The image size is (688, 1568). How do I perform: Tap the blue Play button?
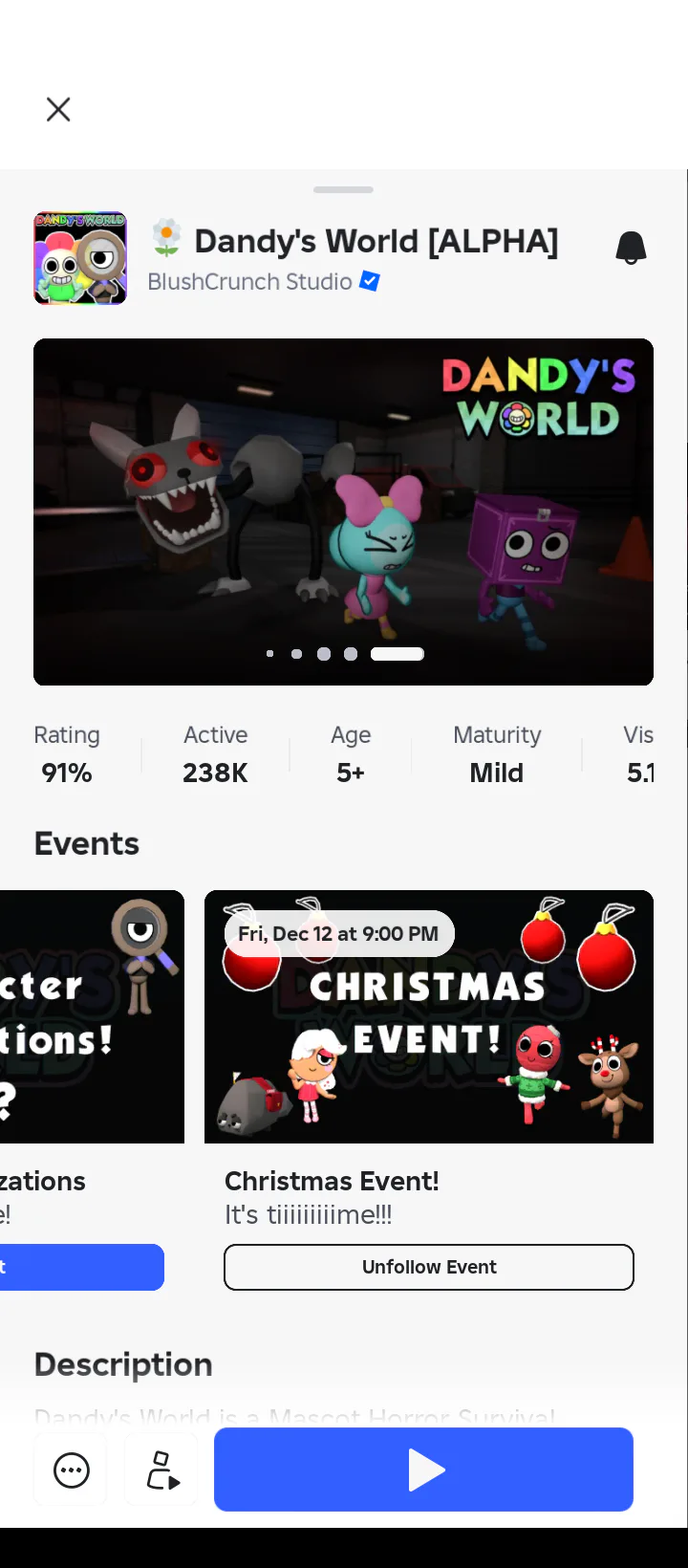tap(423, 1470)
